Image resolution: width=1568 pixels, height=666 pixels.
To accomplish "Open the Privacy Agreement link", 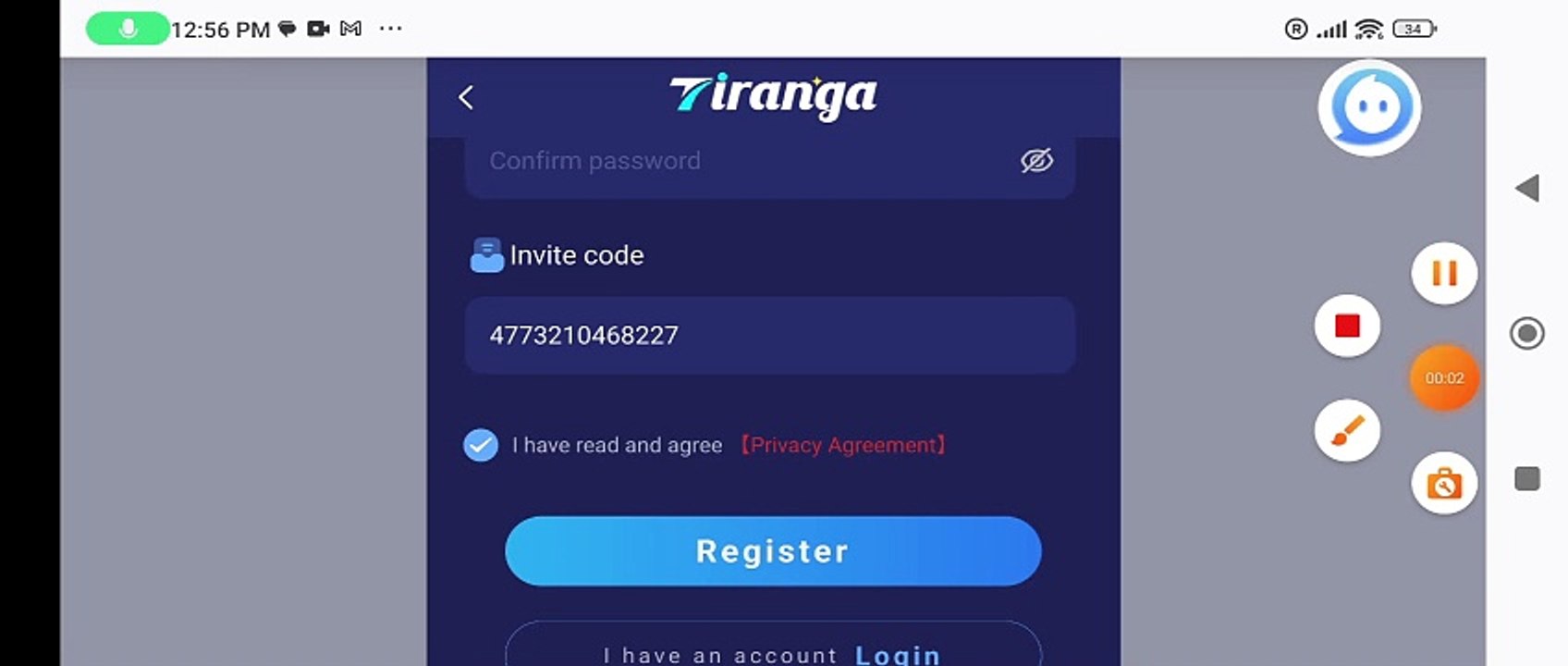I will point(842,445).
